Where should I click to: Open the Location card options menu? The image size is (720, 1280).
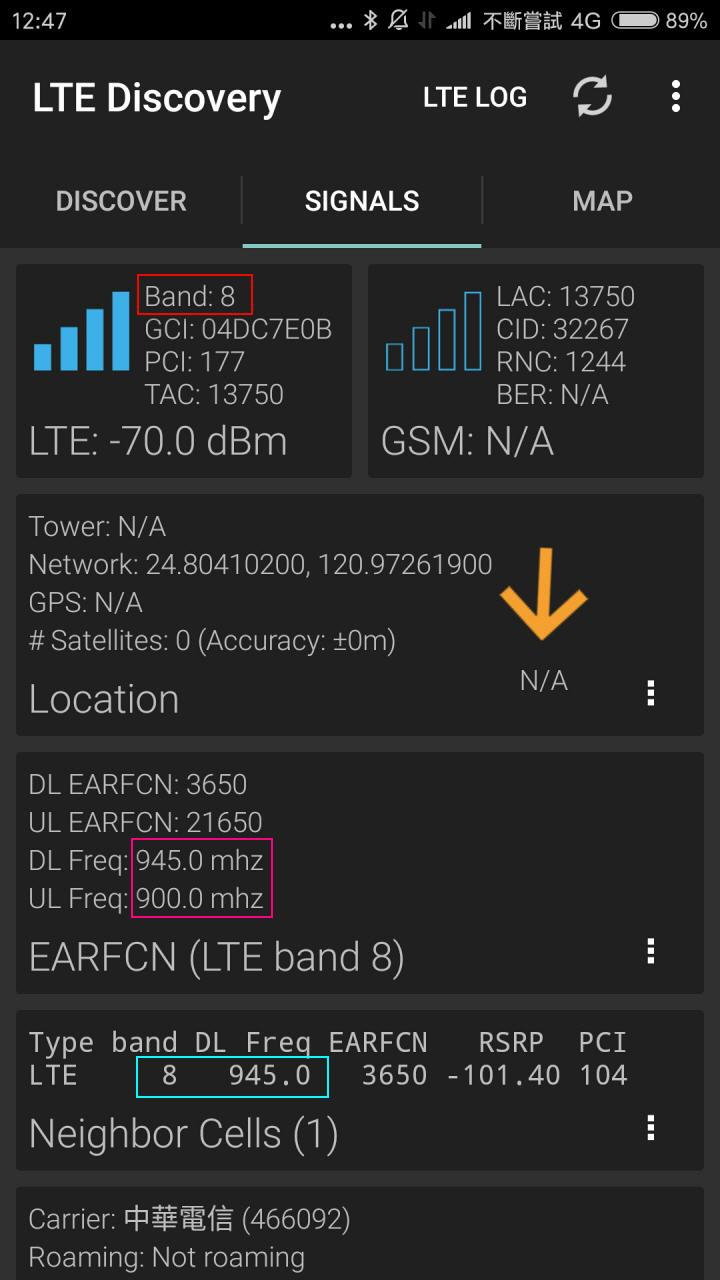coord(651,693)
